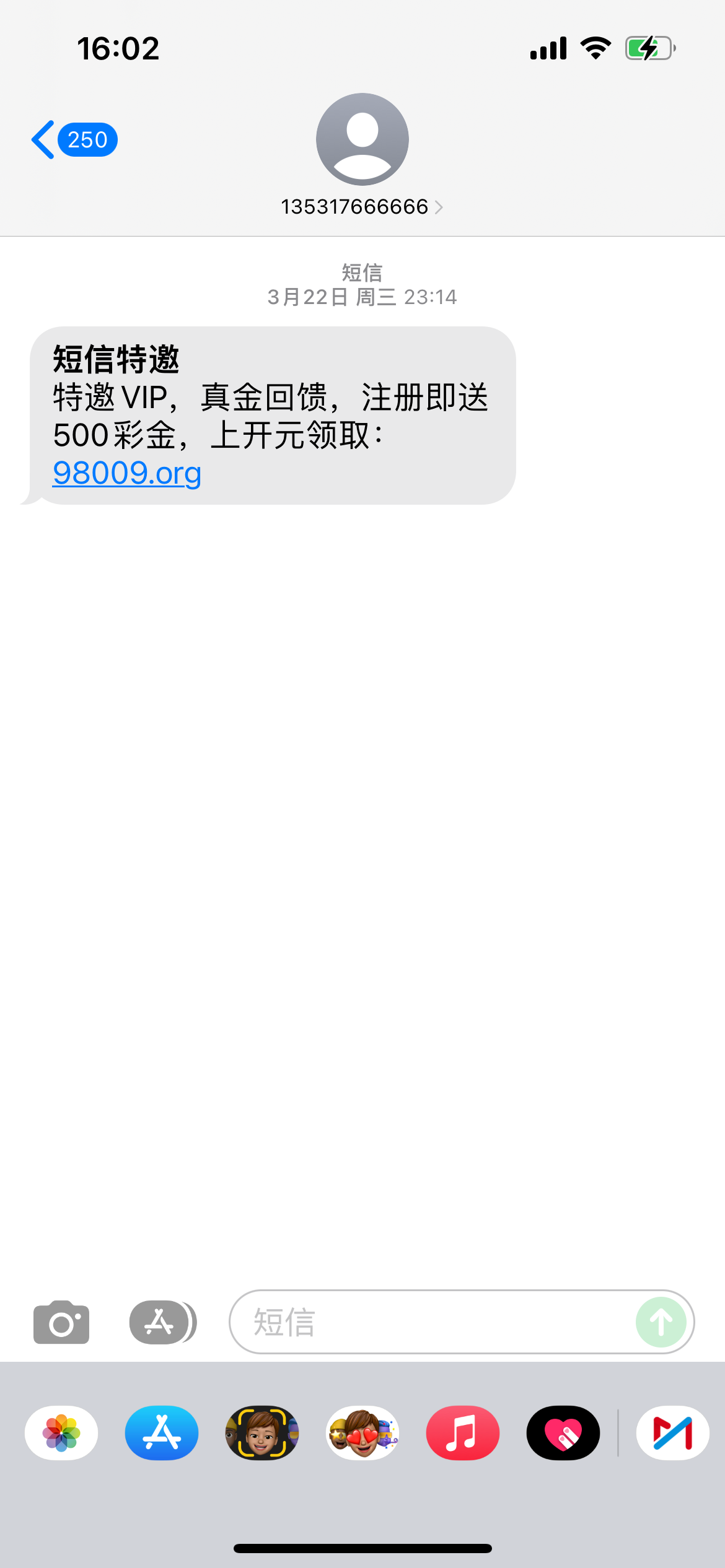Open the camera icon beside the message field
This screenshot has width=725, height=1568.
click(60, 1322)
